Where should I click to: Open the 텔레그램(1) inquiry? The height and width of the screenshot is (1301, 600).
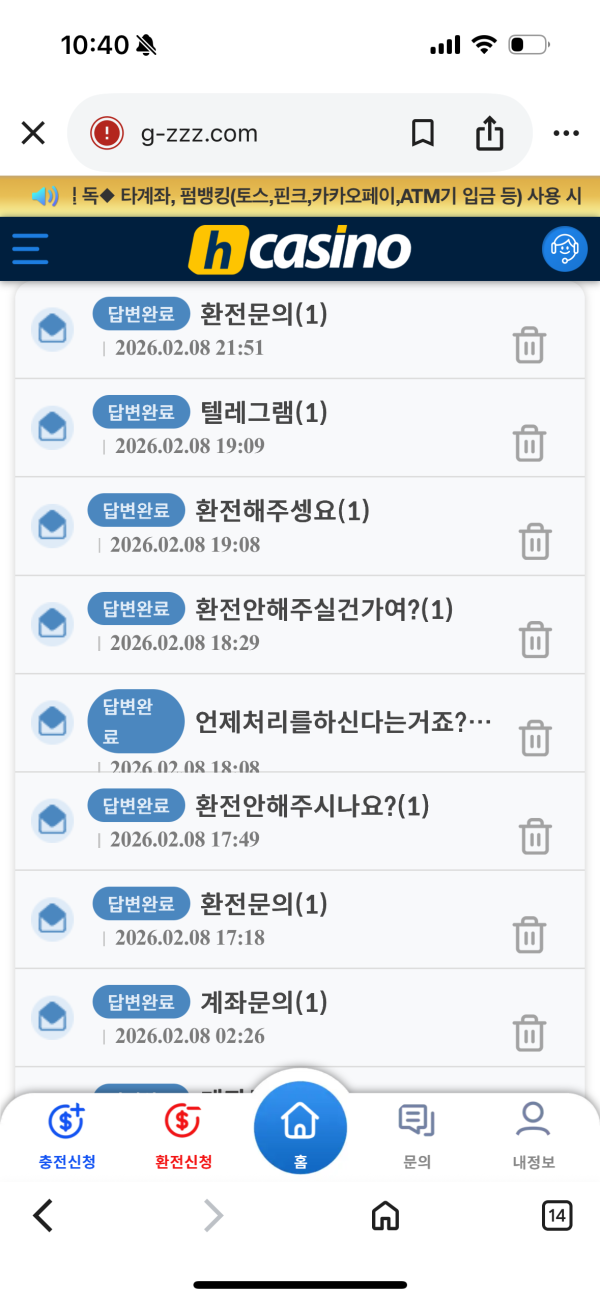263,412
